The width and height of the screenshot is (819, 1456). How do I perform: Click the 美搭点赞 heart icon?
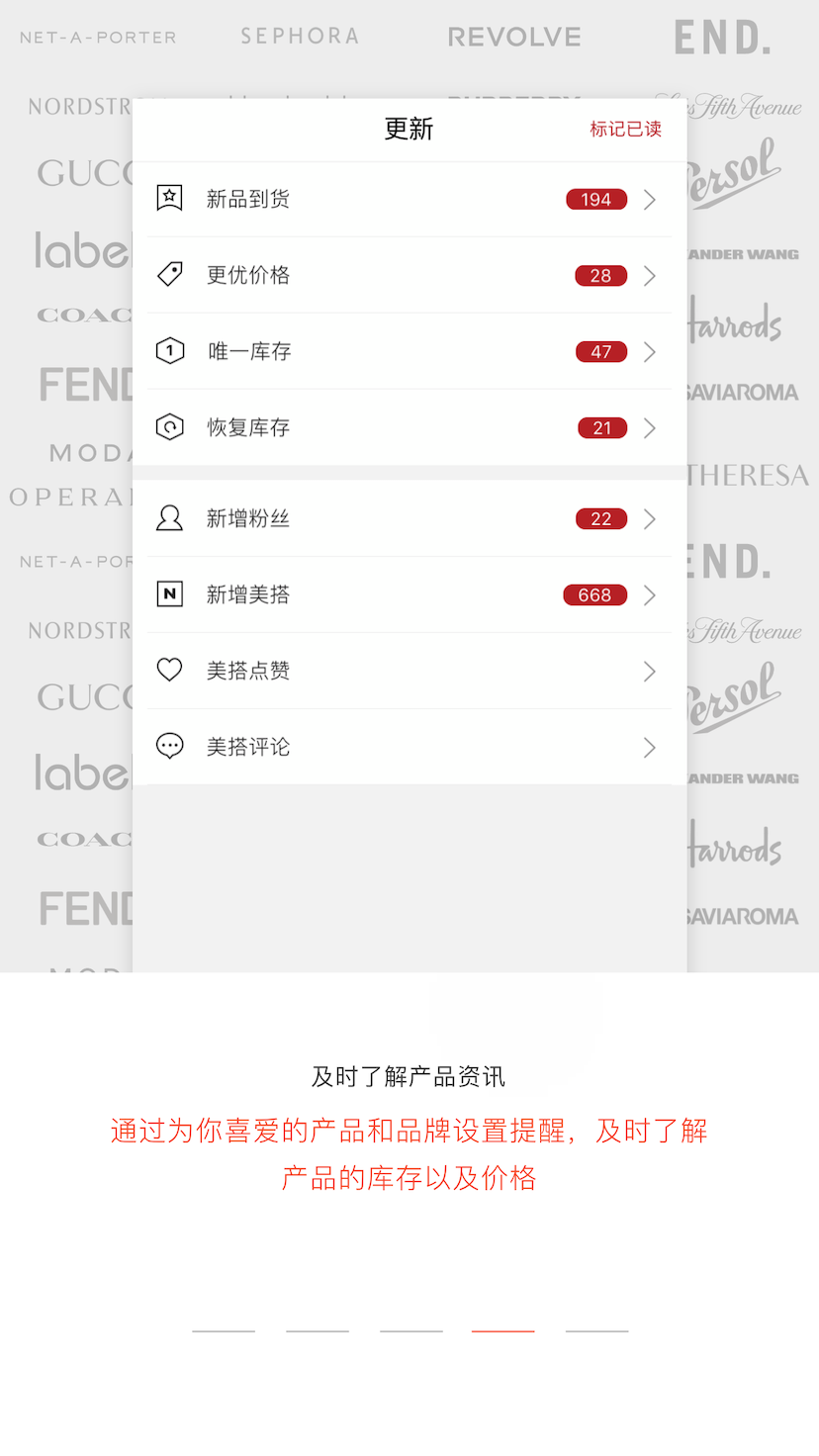click(x=169, y=670)
